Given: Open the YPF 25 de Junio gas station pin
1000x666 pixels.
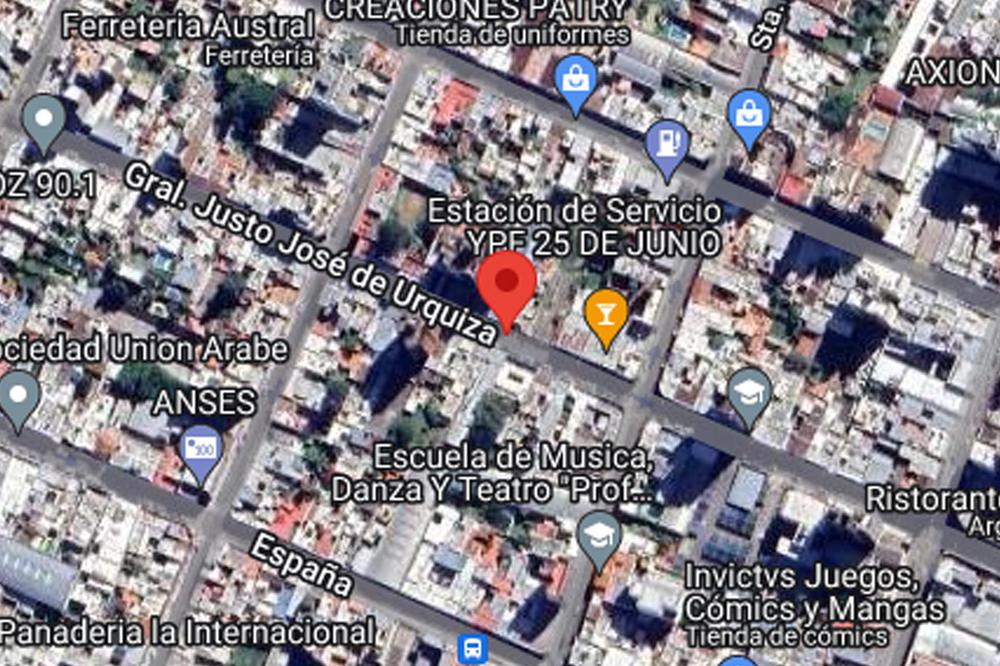Looking at the screenshot, I should [666, 144].
